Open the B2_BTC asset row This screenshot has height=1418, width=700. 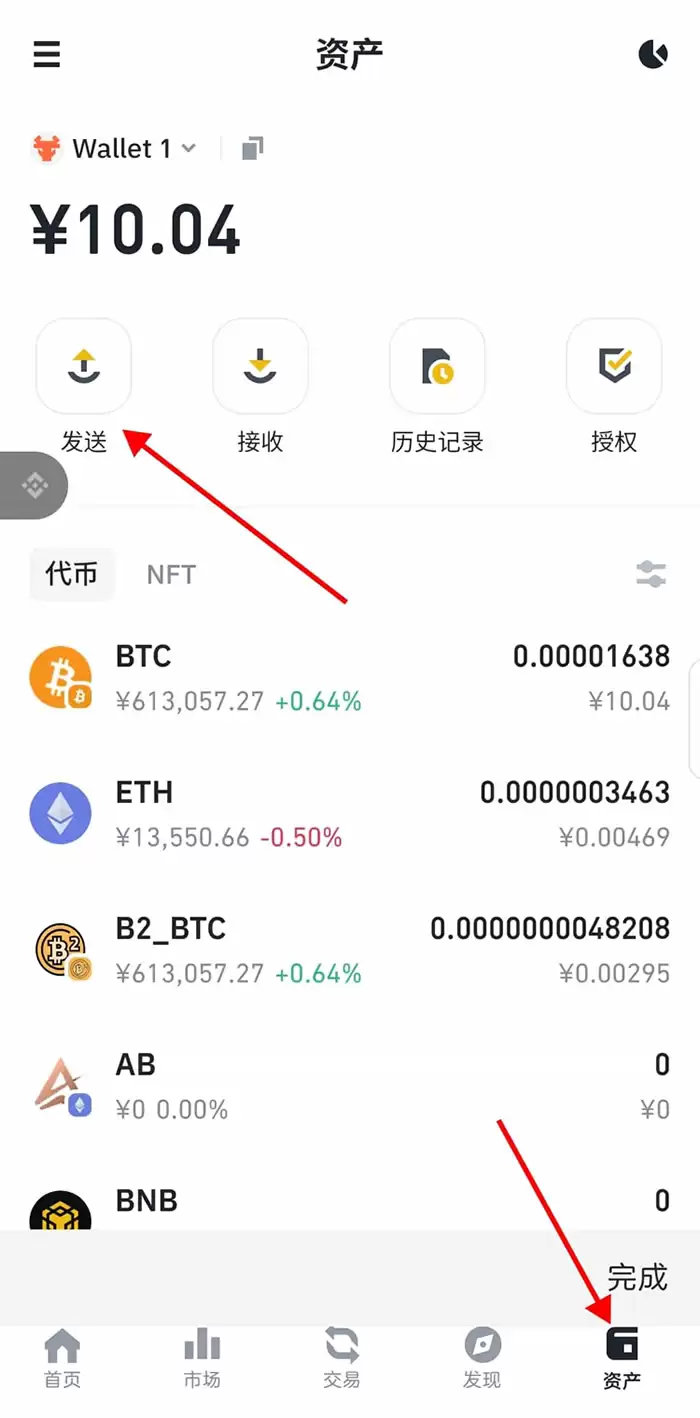(x=350, y=950)
